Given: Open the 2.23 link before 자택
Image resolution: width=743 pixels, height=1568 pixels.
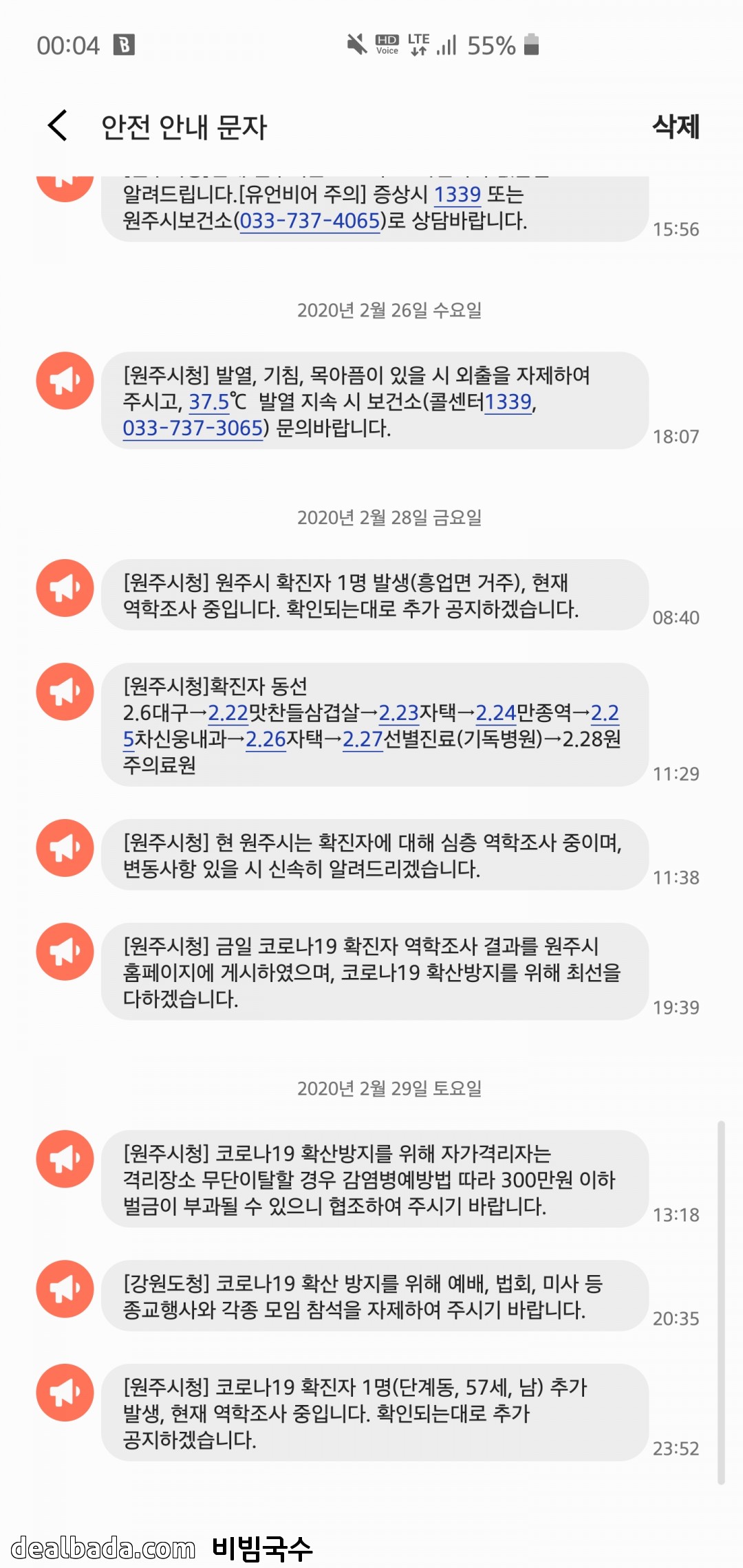Looking at the screenshot, I should (398, 713).
